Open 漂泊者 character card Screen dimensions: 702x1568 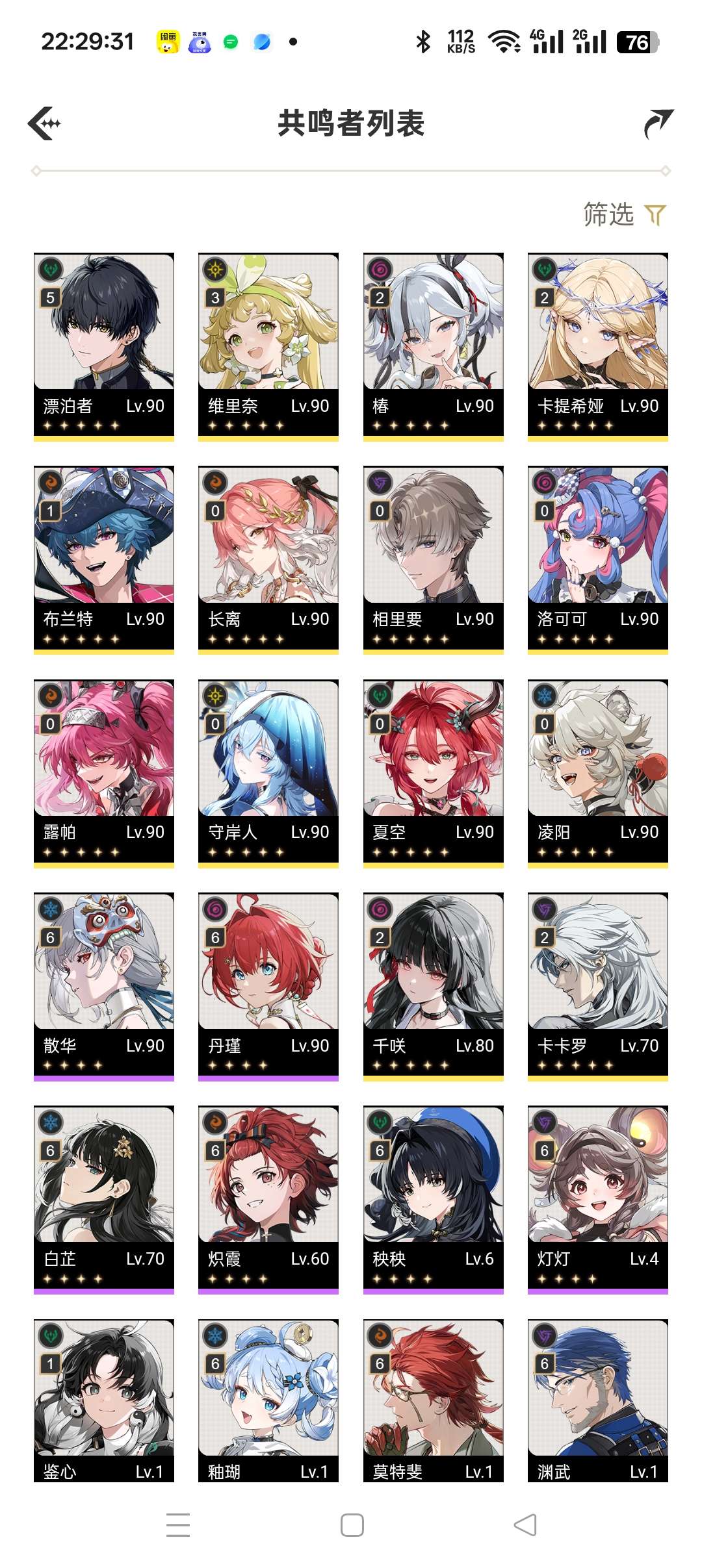[104, 344]
